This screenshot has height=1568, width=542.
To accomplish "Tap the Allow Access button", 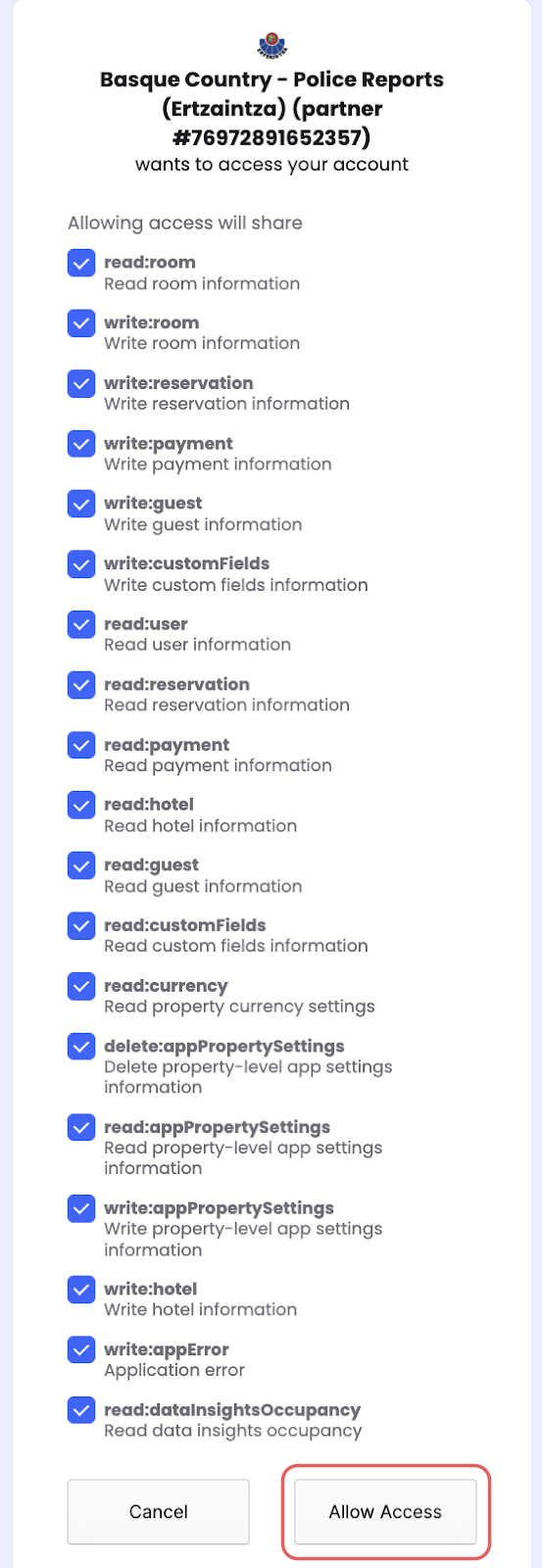I will click(x=385, y=1511).
